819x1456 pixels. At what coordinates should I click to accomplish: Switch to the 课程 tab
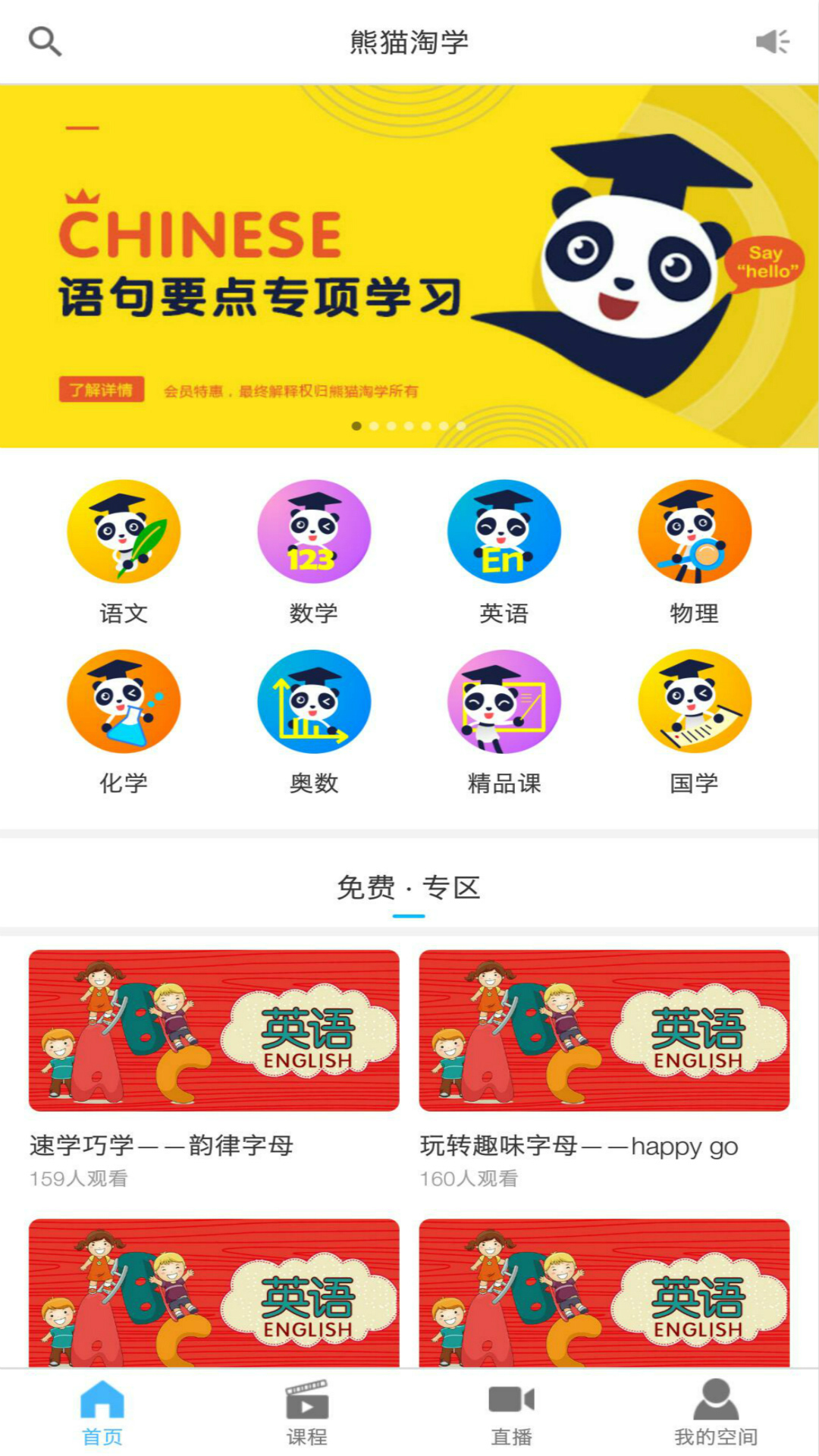click(307, 1414)
